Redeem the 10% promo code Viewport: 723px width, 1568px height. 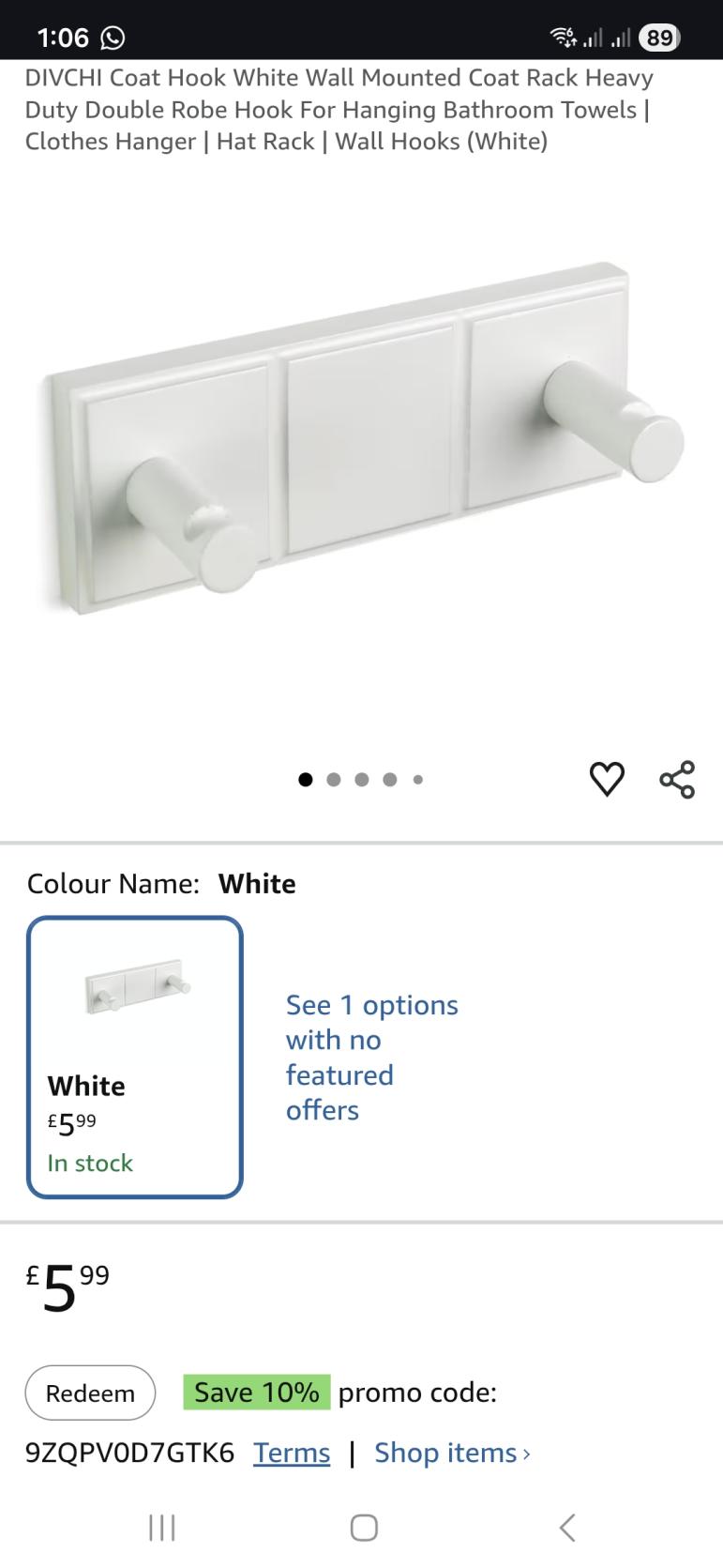90,1393
